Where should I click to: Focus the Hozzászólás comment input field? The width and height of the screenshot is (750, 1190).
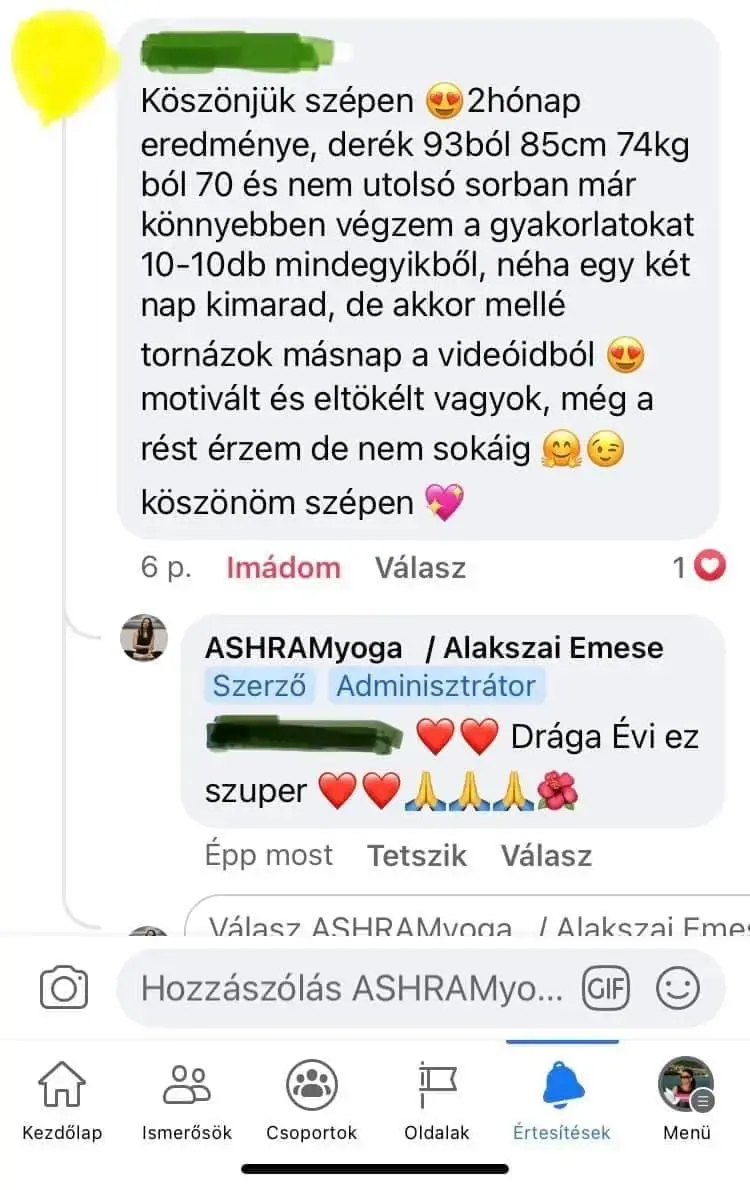click(350, 989)
